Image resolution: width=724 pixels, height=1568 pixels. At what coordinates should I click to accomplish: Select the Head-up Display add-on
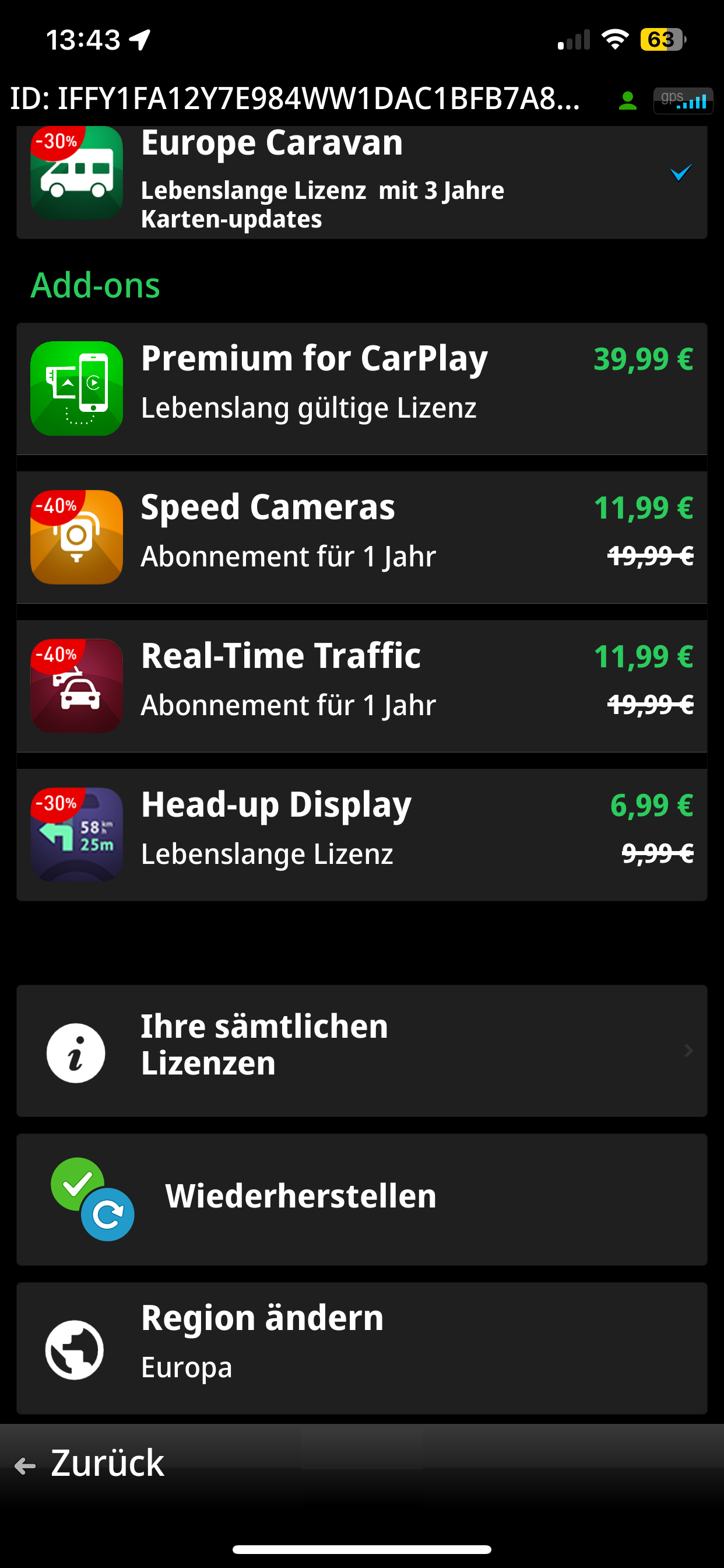coord(362,835)
